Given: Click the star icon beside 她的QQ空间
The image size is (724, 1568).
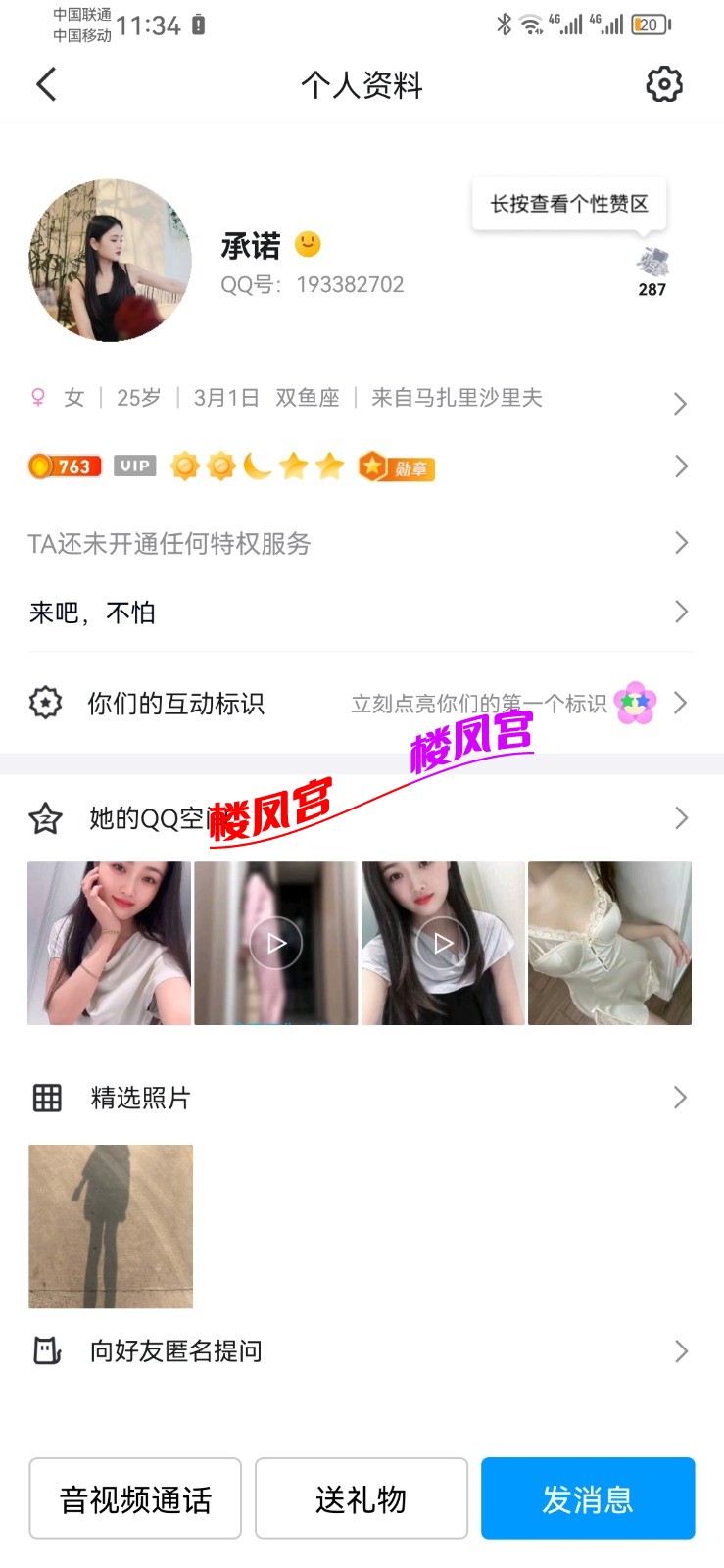Looking at the screenshot, I should (x=43, y=817).
